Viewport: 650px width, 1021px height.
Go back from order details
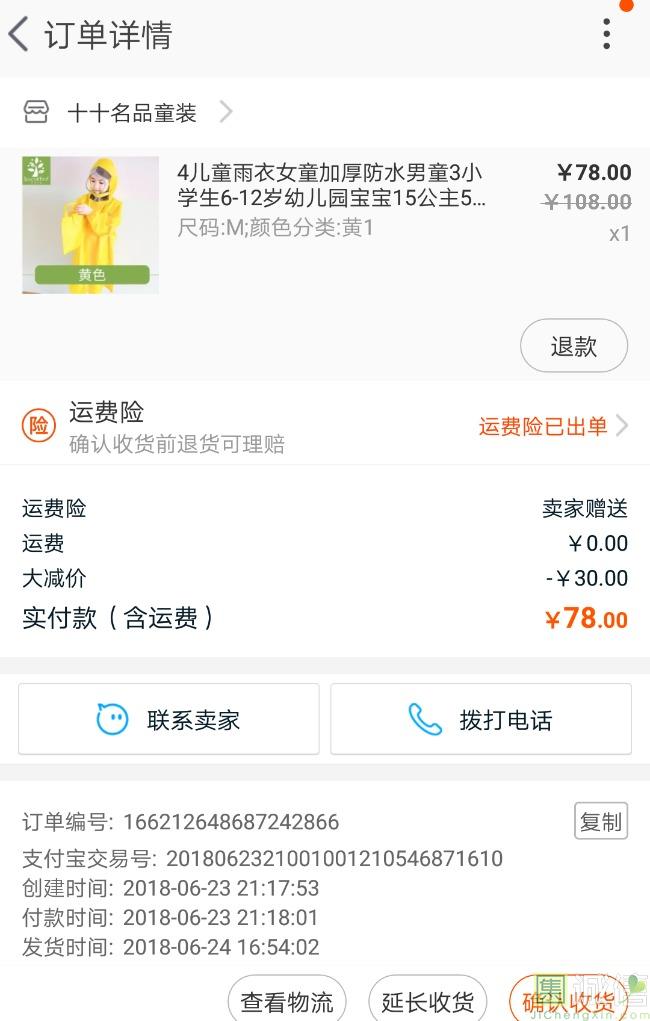point(20,35)
